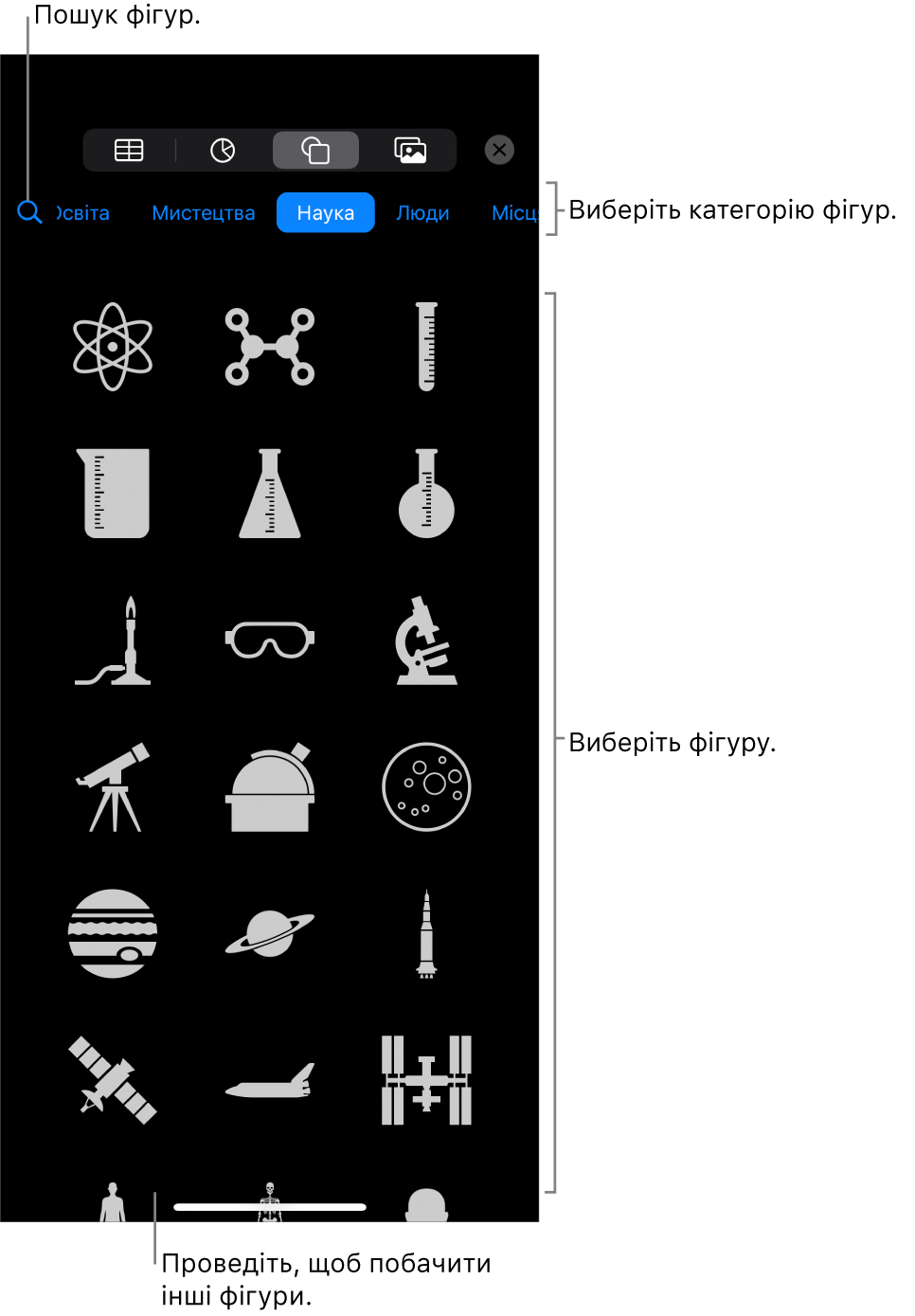Close the insert panel
The height and width of the screenshot is (1316, 915).
click(x=499, y=150)
